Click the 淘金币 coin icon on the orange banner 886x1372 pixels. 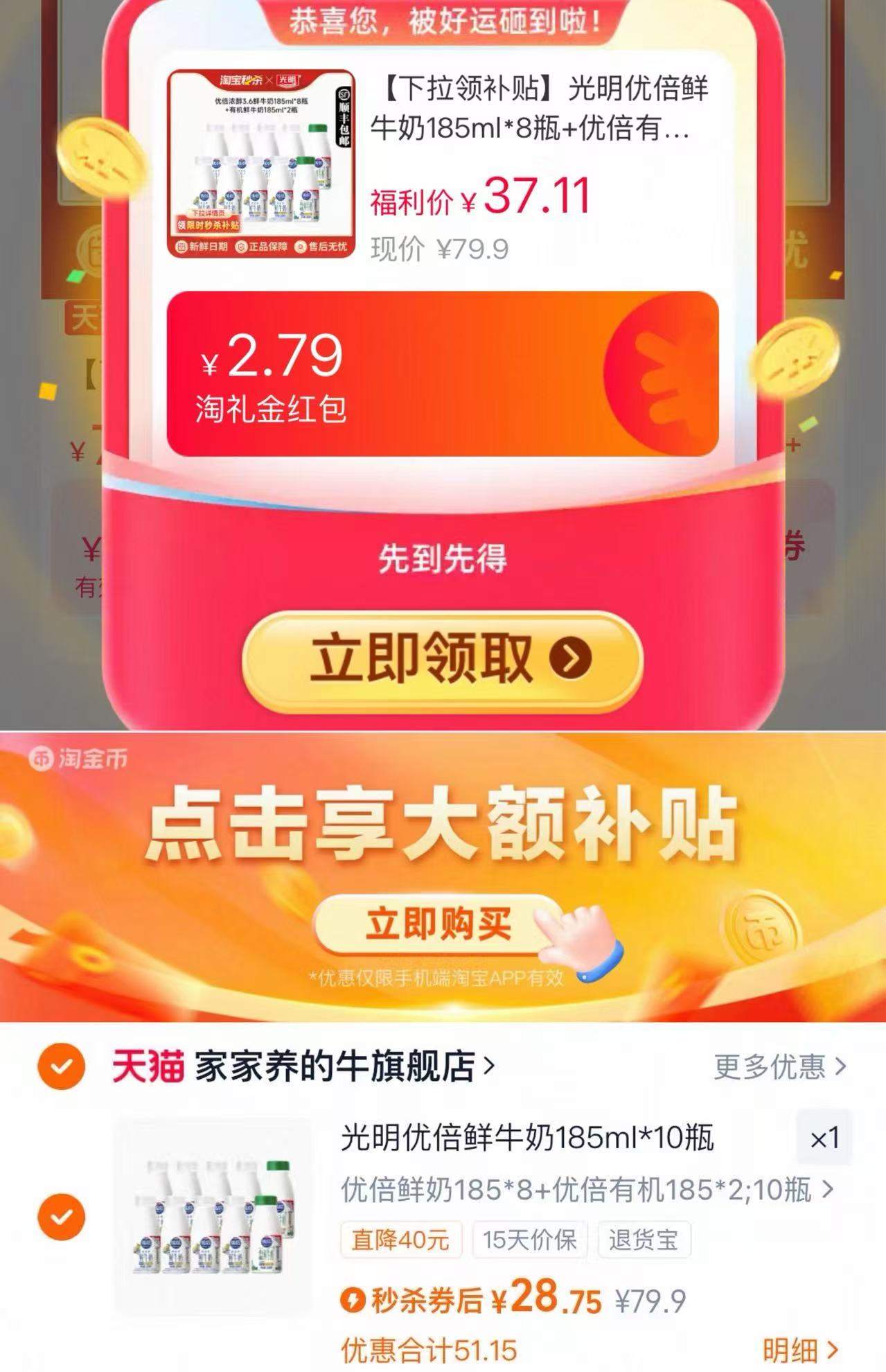(x=42, y=757)
